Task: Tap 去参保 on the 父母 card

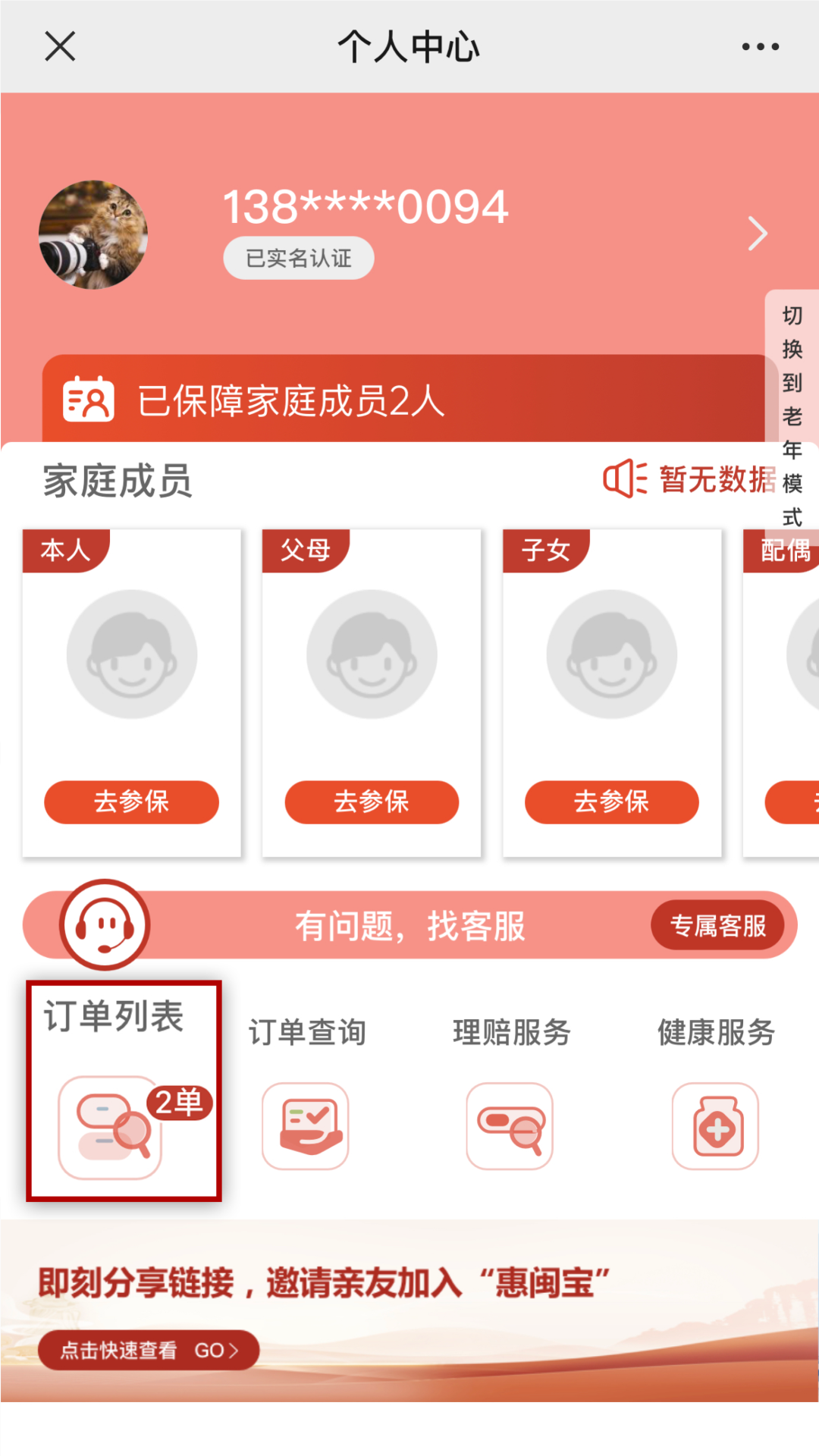Action: point(372,802)
